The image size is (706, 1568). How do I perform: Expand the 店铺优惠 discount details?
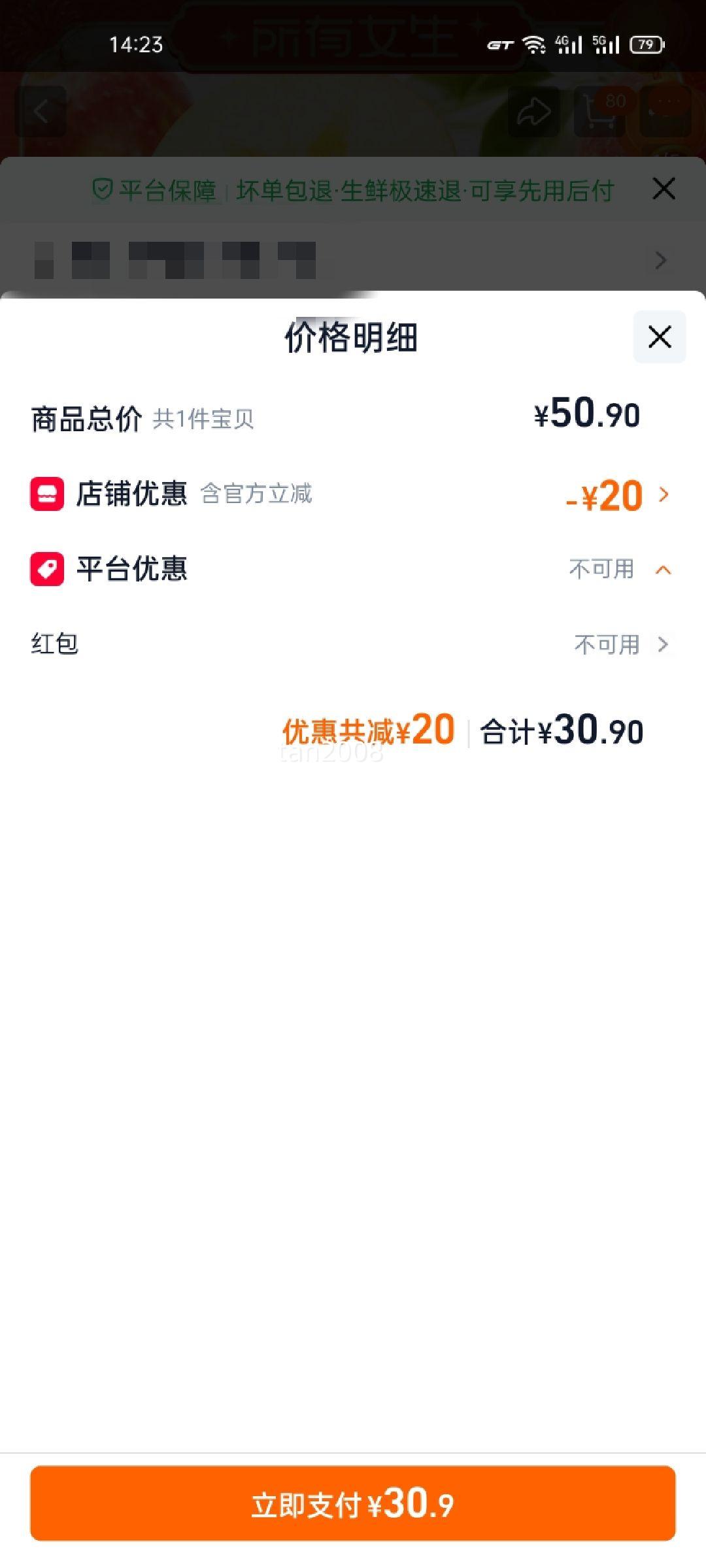pyautogui.click(x=665, y=495)
